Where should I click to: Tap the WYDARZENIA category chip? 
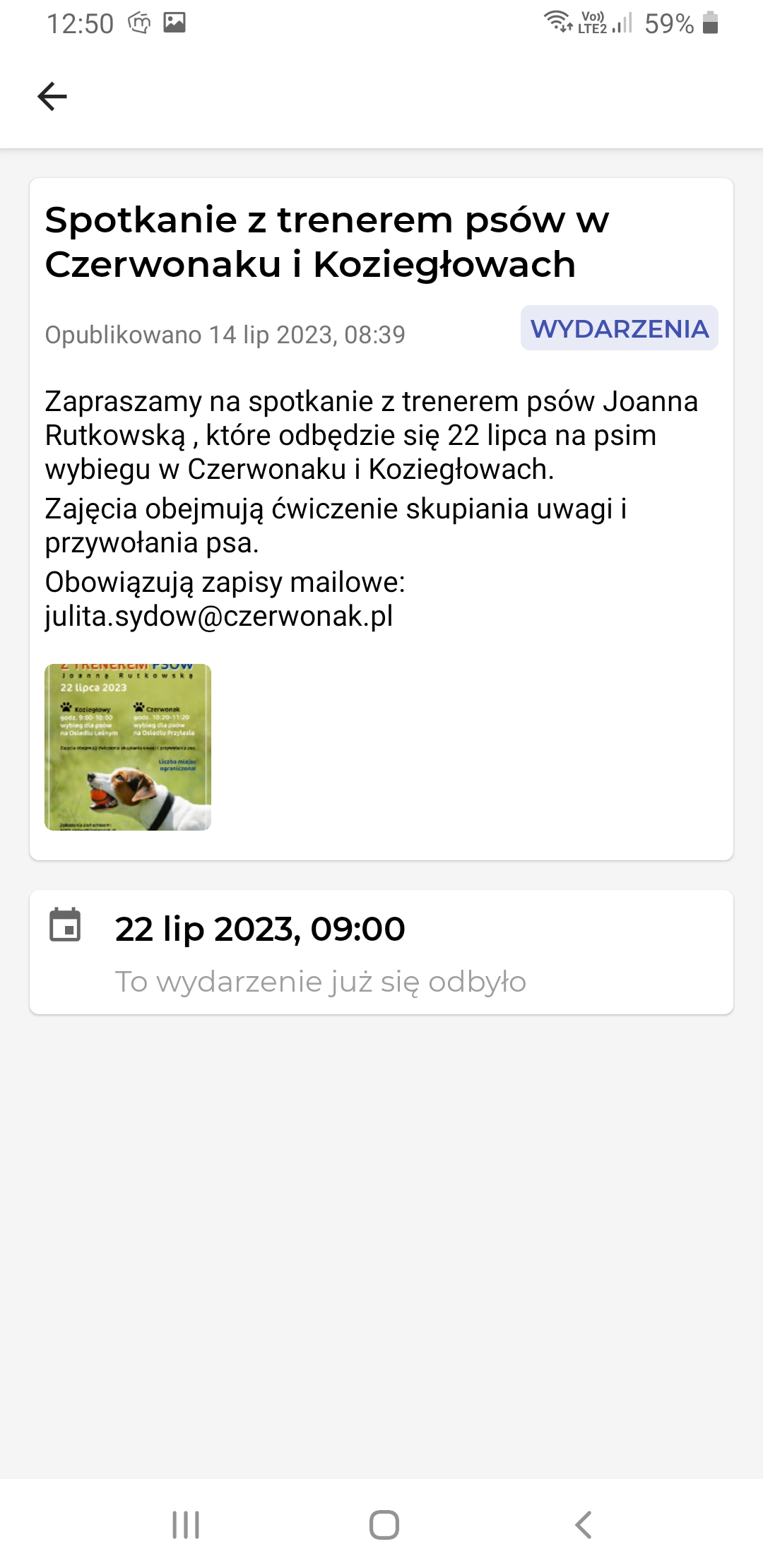tap(620, 328)
